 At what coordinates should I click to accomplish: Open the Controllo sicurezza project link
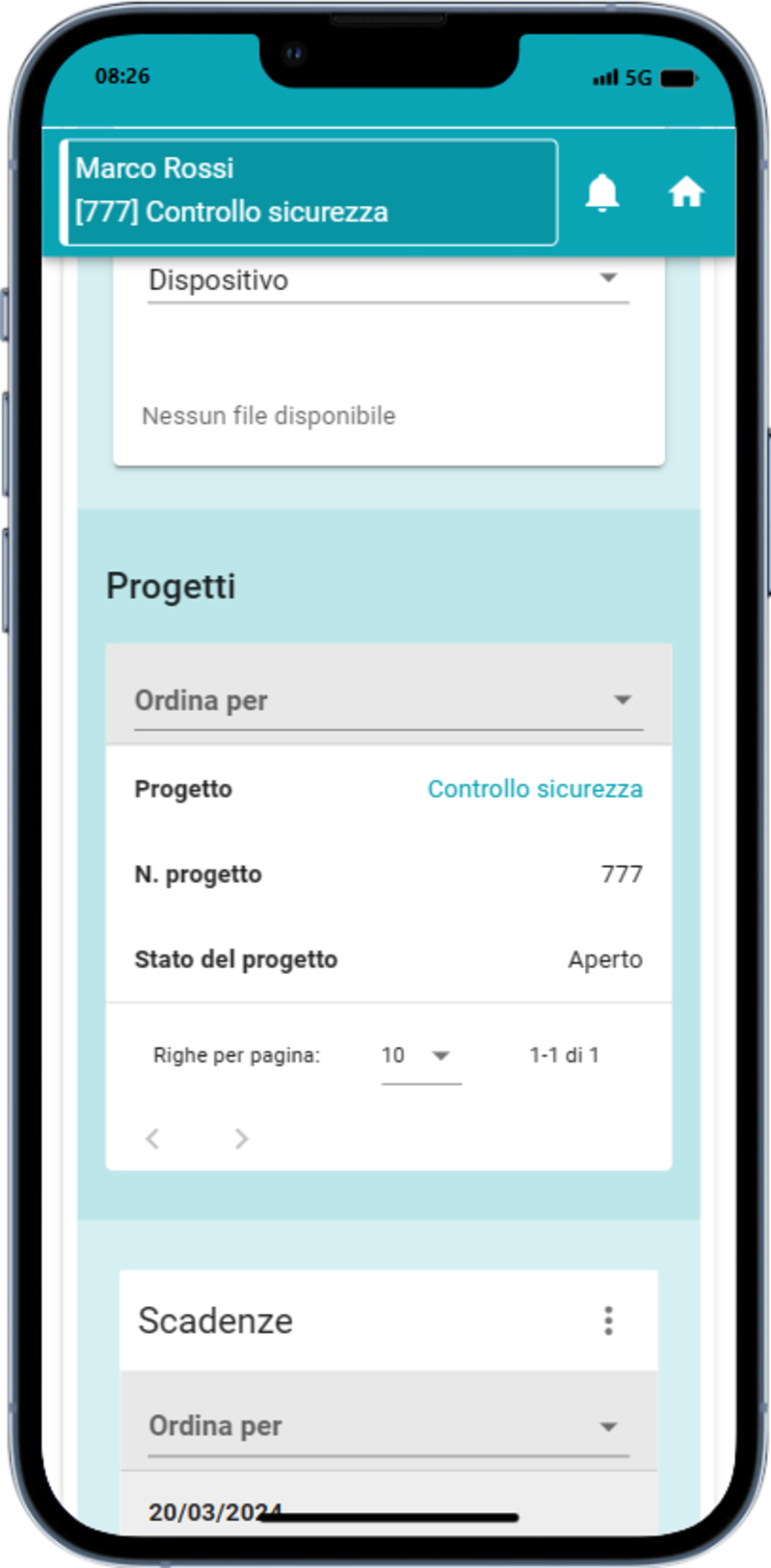pyautogui.click(x=535, y=789)
